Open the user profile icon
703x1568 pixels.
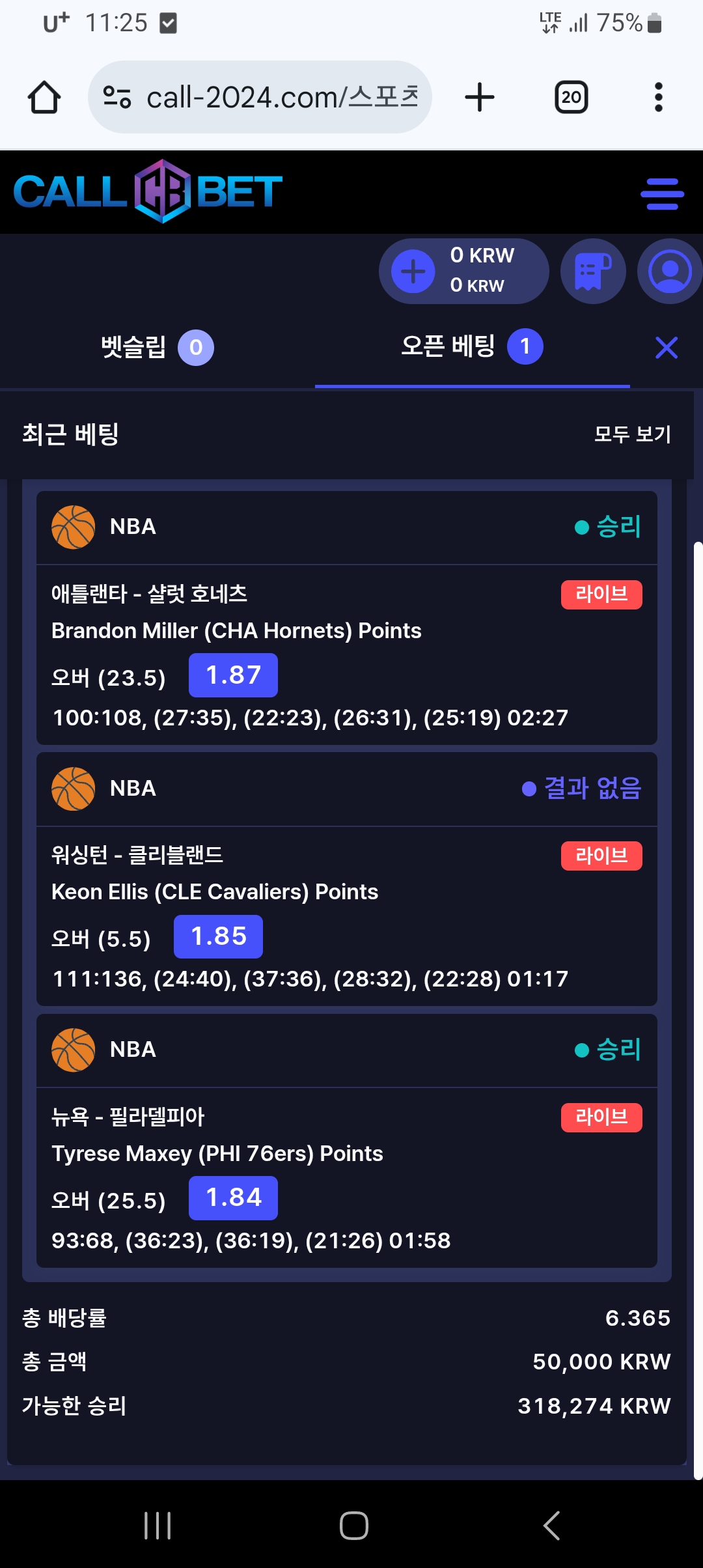click(x=670, y=271)
